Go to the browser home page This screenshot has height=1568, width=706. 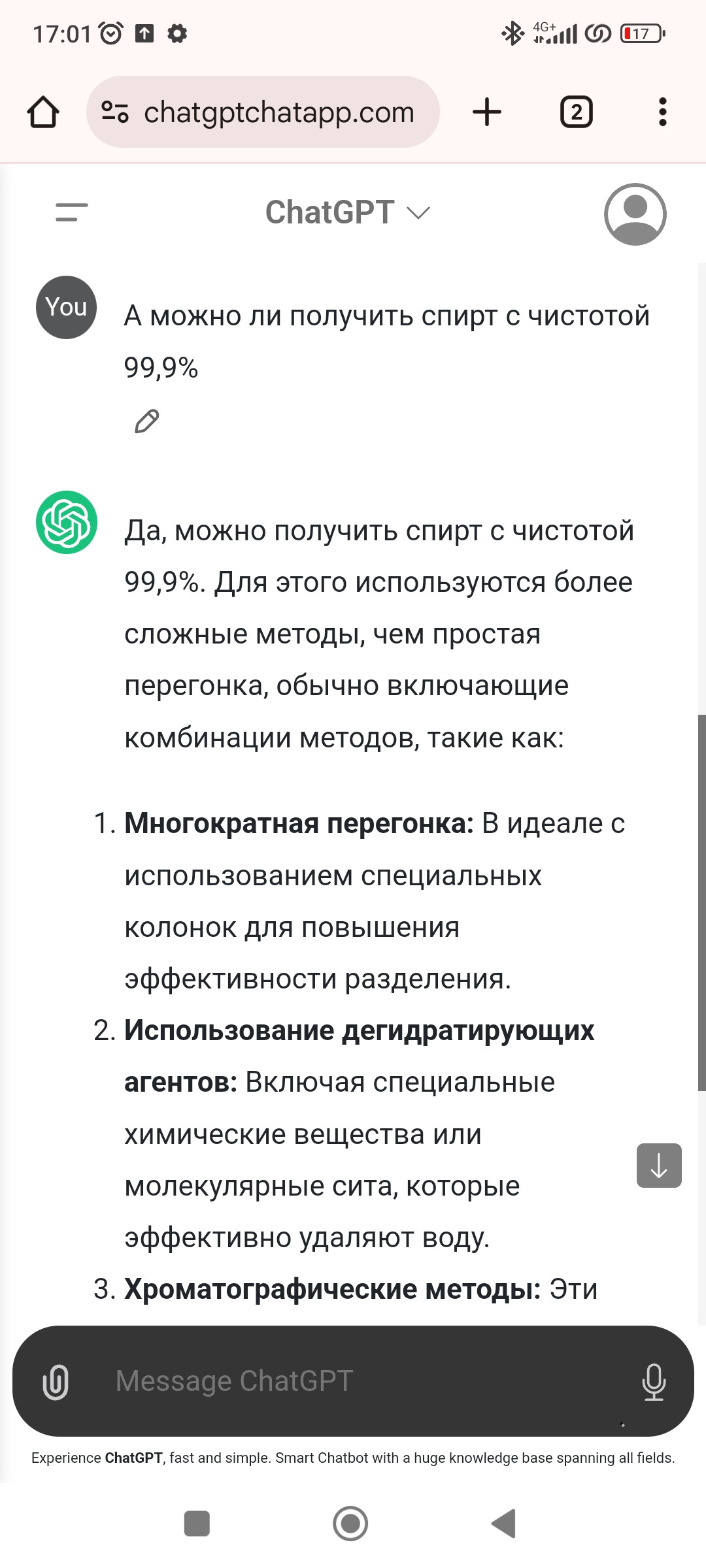click(43, 112)
